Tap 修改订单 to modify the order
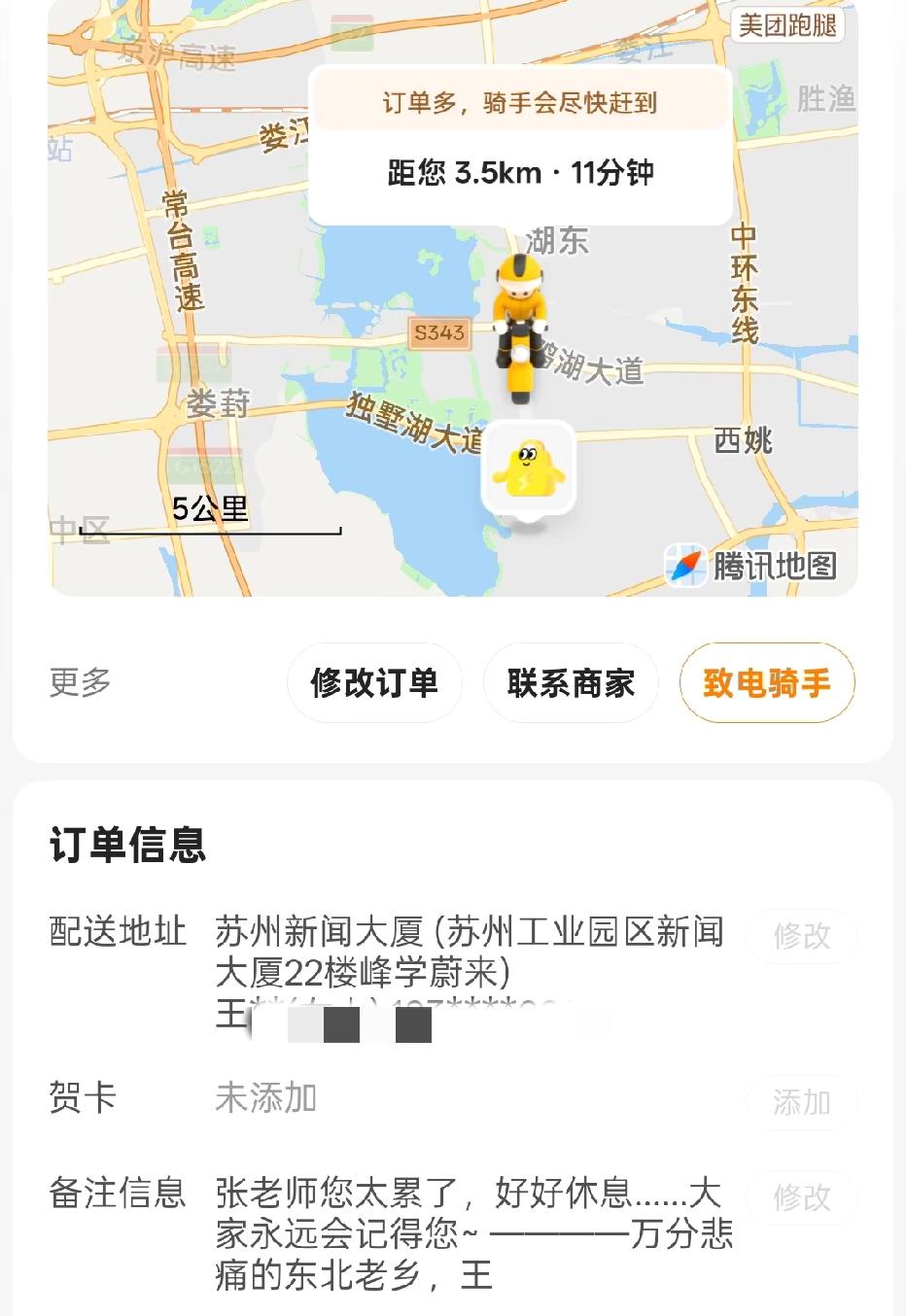906x1316 pixels. (374, 683)
